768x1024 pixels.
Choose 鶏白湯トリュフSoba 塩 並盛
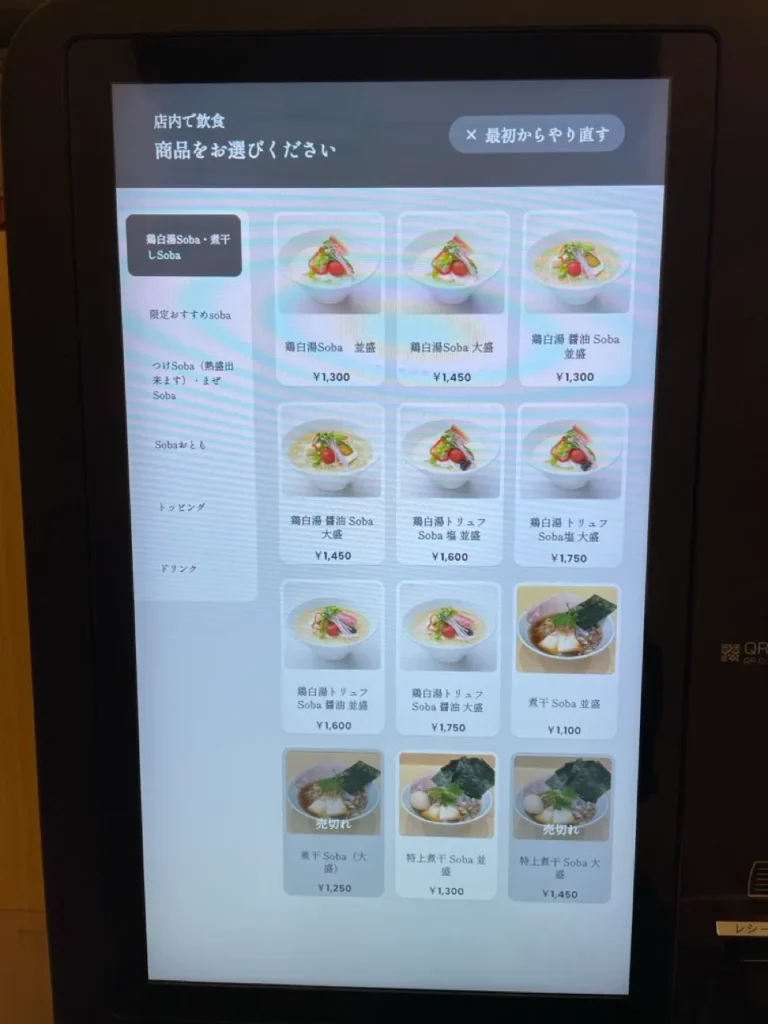click(451, 484)
